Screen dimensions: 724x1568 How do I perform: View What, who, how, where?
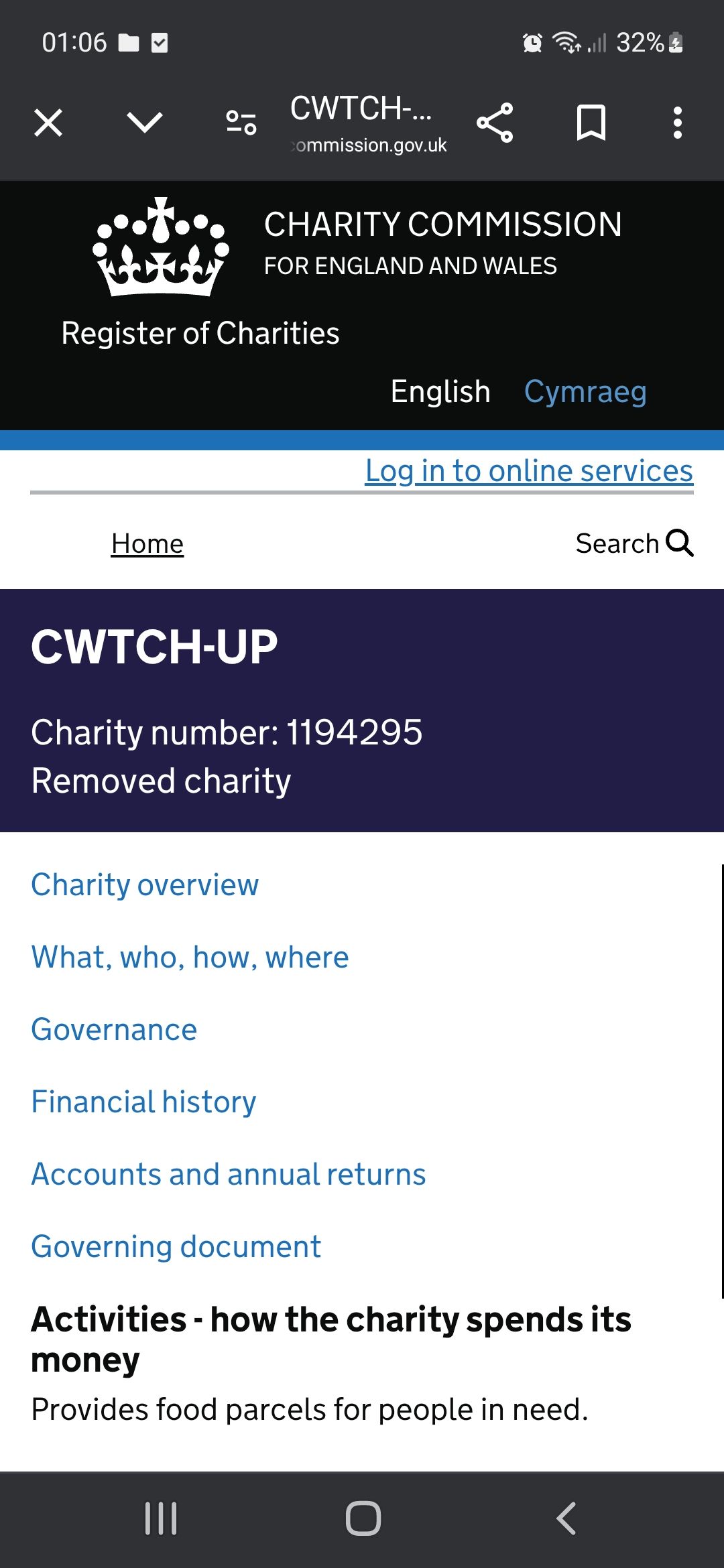190,957
